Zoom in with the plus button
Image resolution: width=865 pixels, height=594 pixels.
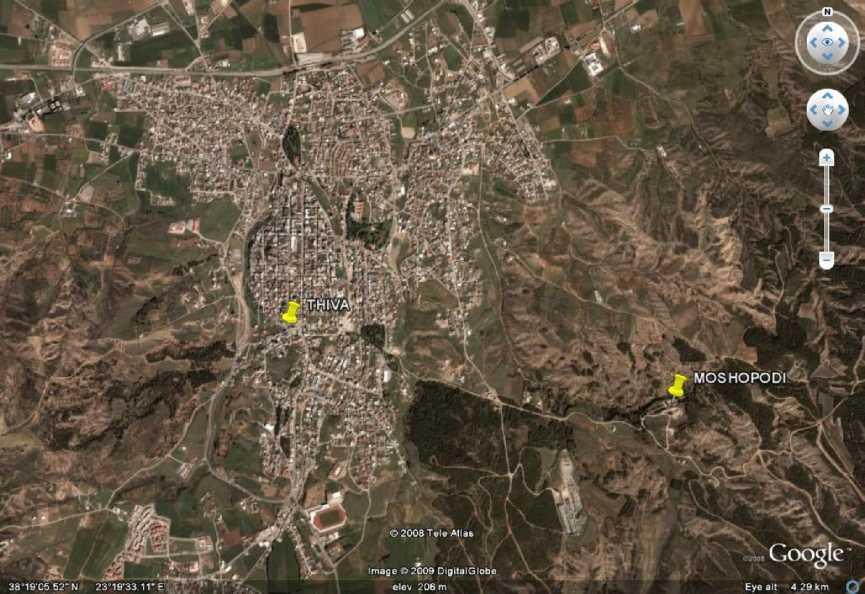pyautogui.click(x=826, y=157)
